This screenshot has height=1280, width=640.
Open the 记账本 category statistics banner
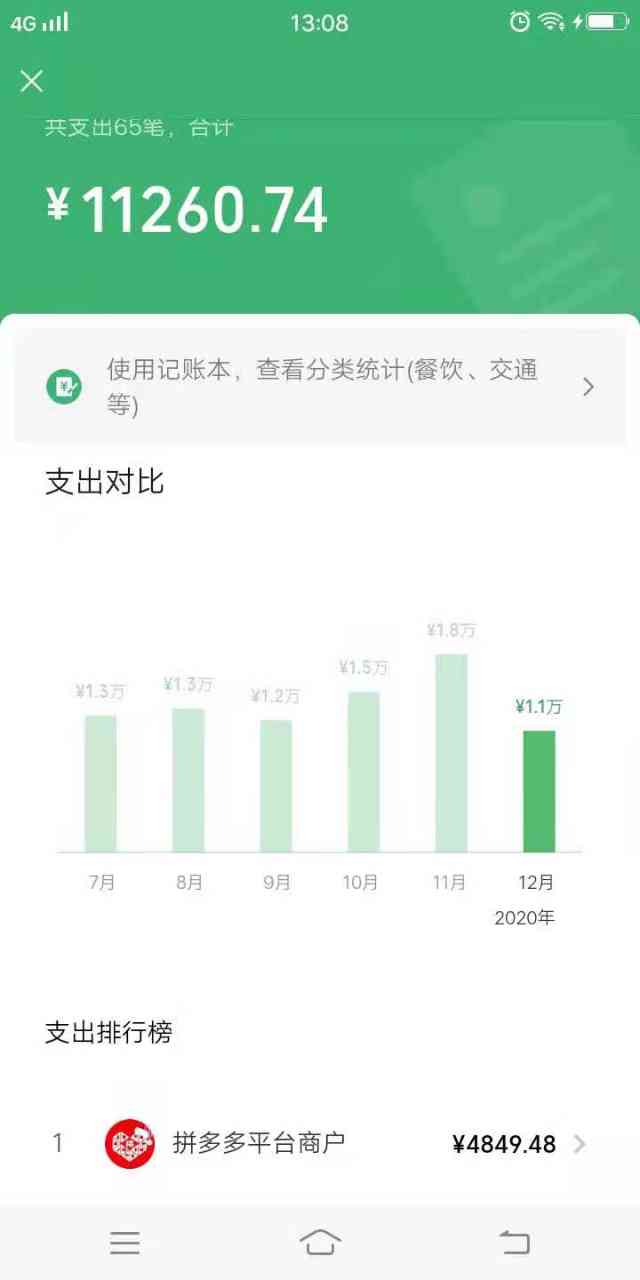pyautogui.click(x=320, y=387)
